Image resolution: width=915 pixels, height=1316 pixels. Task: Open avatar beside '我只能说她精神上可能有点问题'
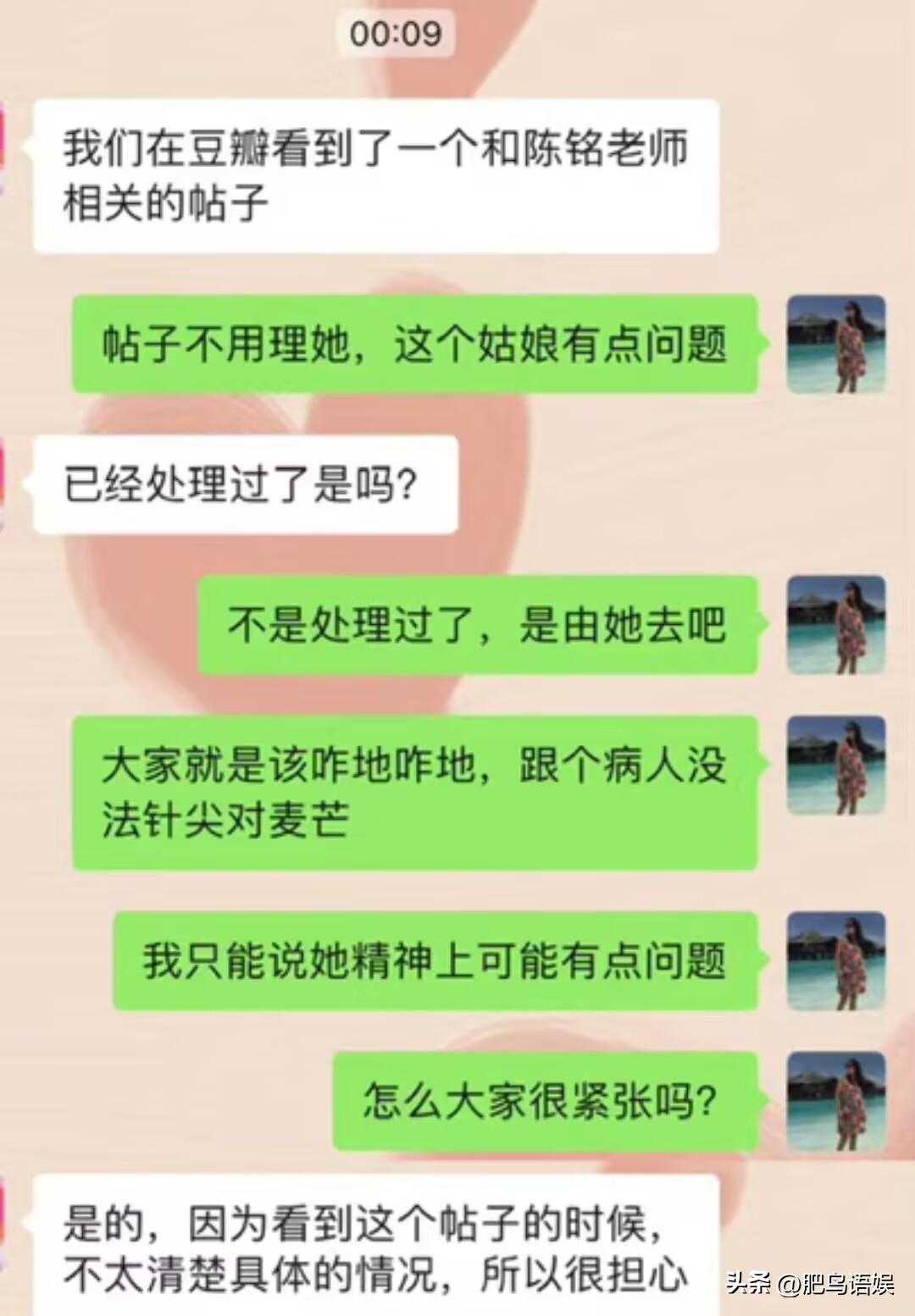click(836, 961)
